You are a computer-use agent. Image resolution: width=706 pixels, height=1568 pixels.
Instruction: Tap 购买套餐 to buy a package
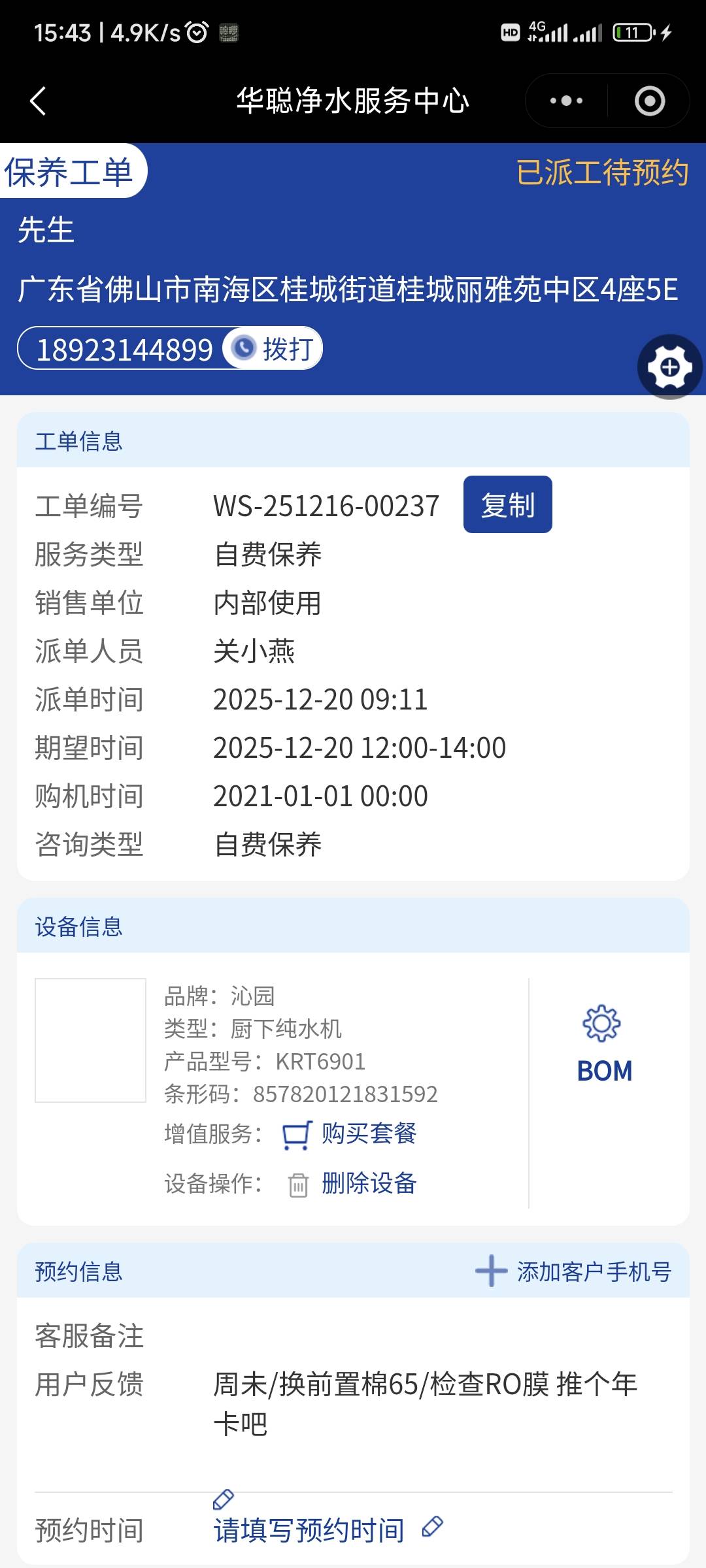368,1134
